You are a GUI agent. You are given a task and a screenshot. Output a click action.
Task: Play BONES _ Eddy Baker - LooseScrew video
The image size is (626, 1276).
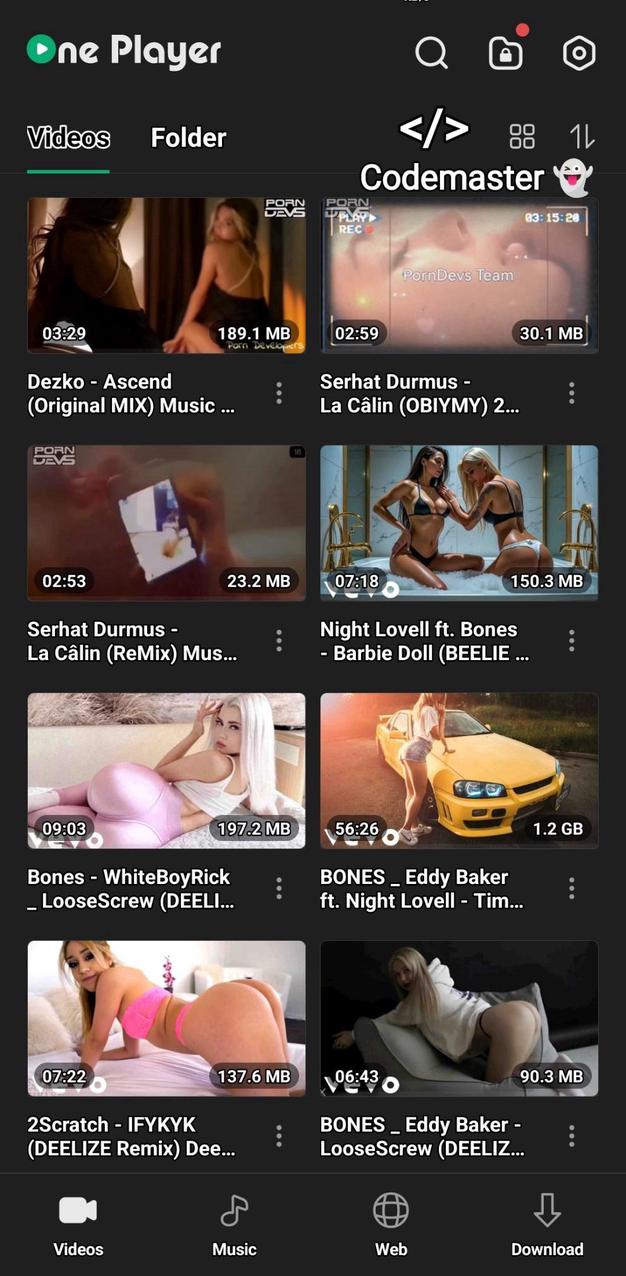(x=459, y=1018)
